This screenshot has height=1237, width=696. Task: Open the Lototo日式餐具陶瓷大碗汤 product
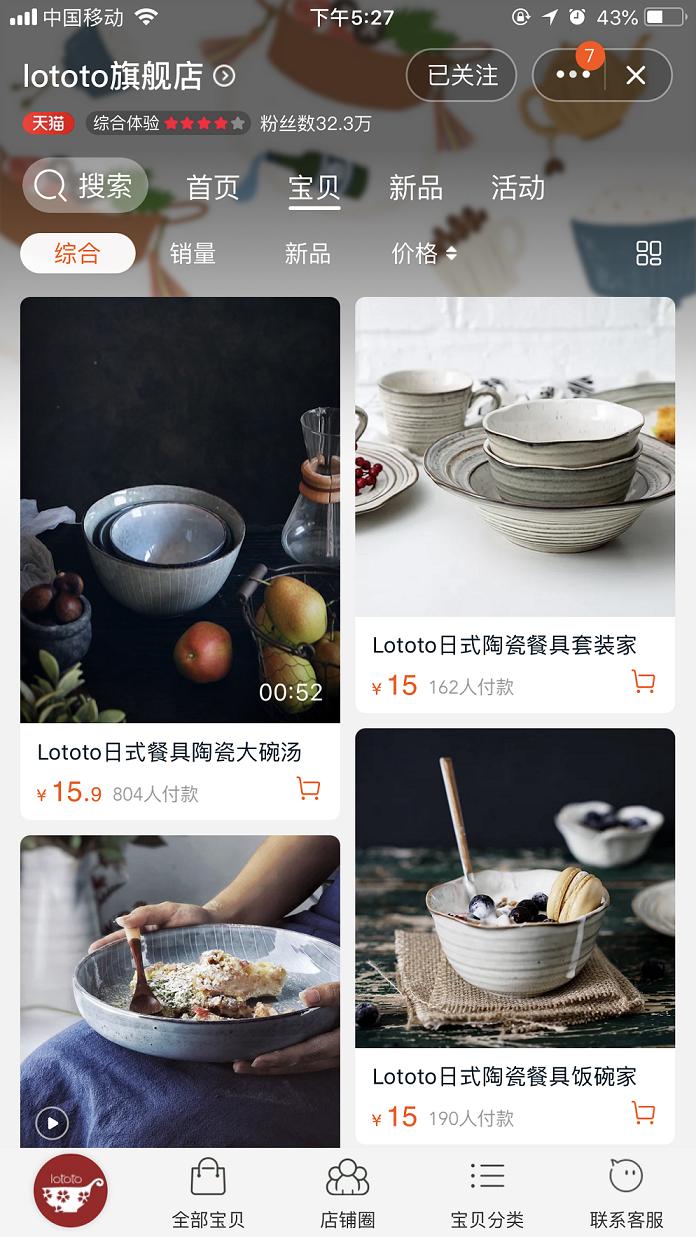click(180, 510)
